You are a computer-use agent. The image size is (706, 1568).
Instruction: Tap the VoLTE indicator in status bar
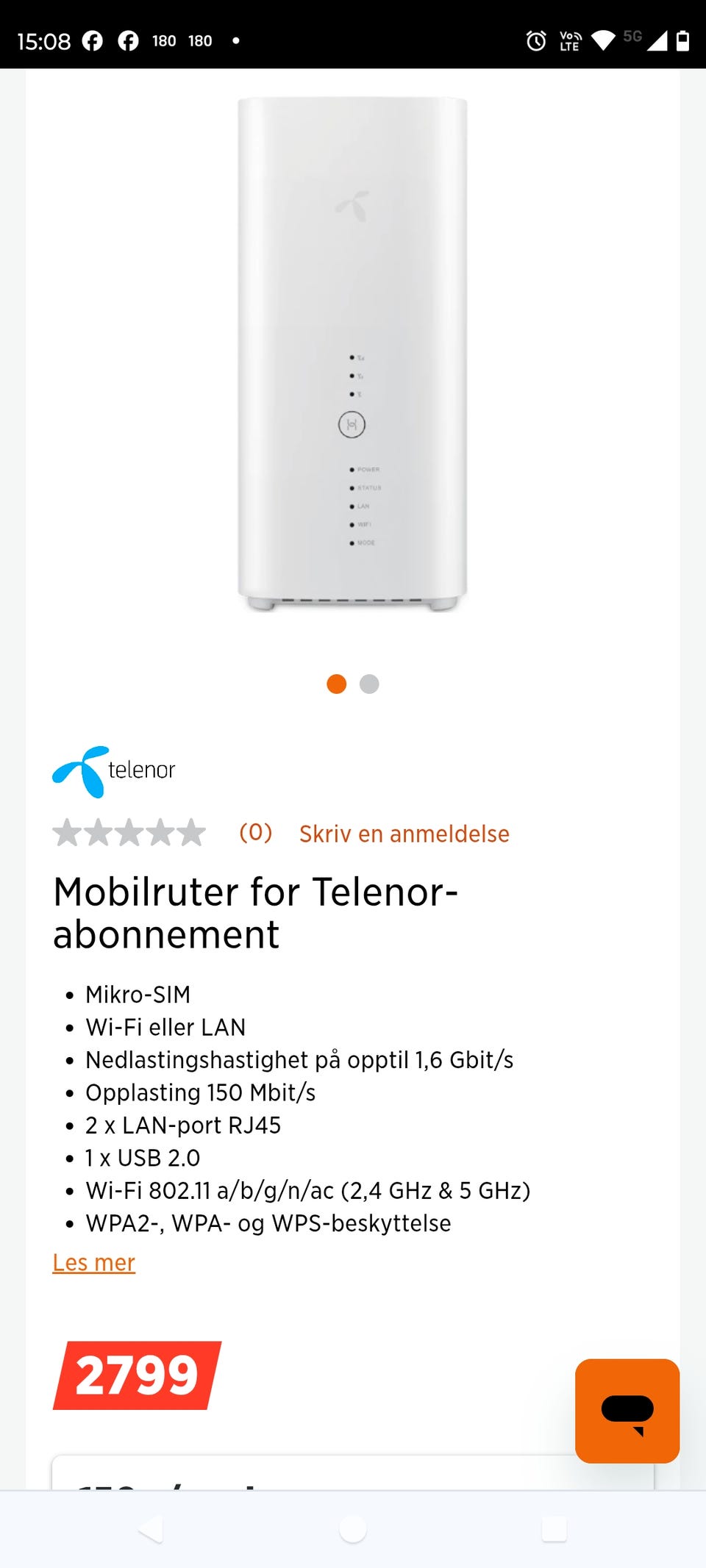point(568,40)
